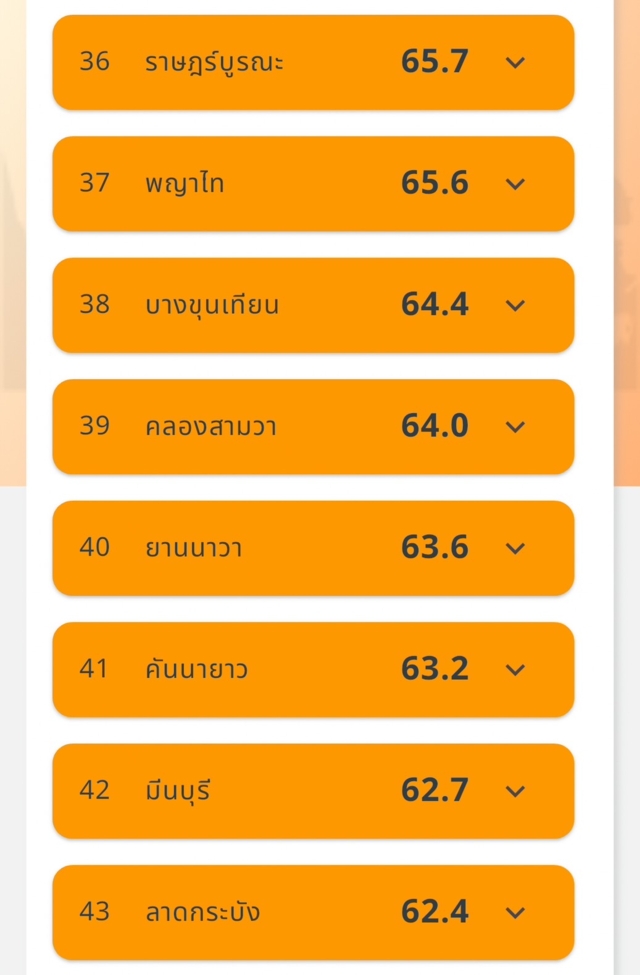The width and height of the screenshot is (640, 975).
Task: Expand the บางขุนเทียน entry
Action: 515,305
